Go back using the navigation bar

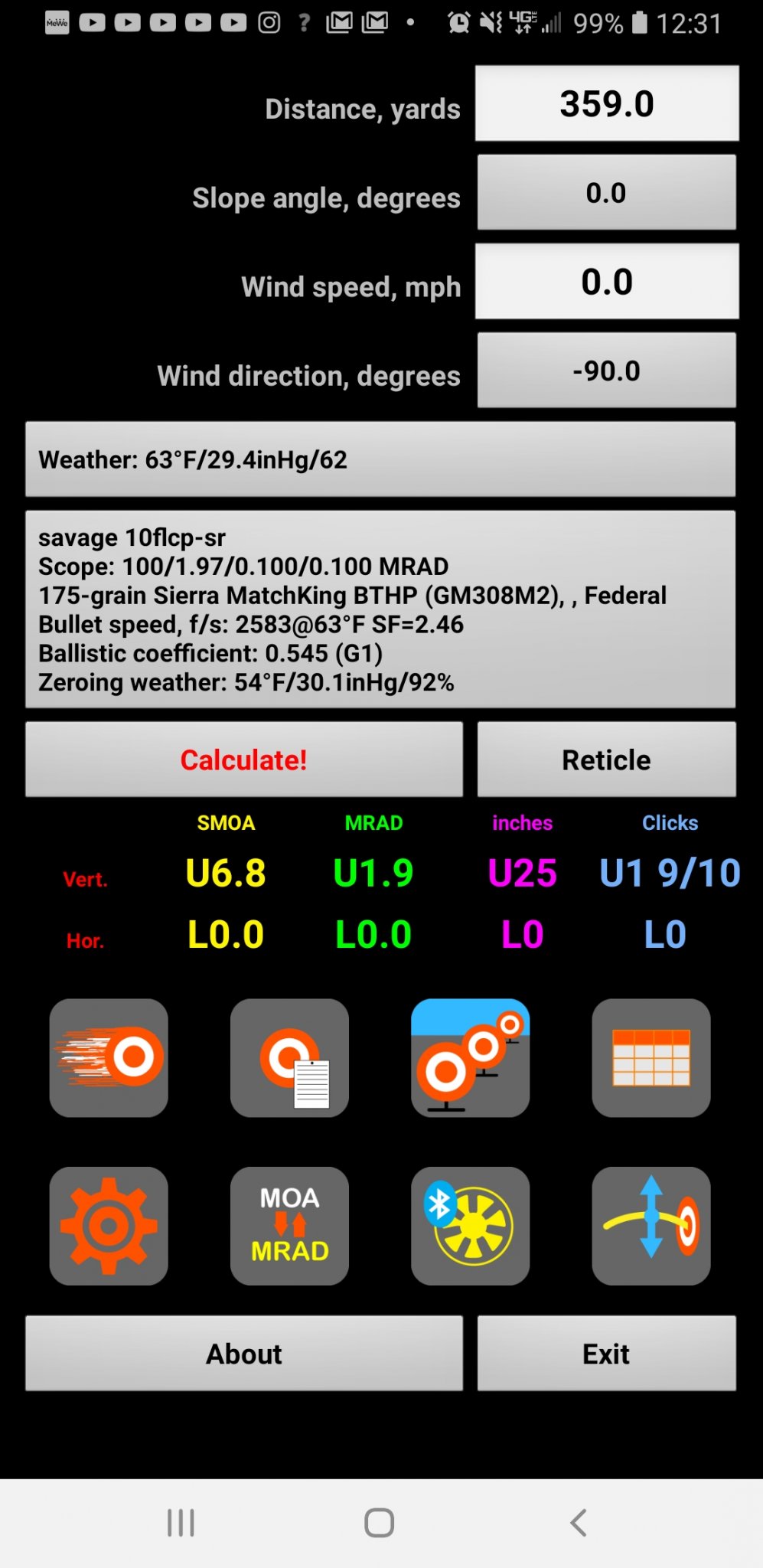(x=579, y=1523)
